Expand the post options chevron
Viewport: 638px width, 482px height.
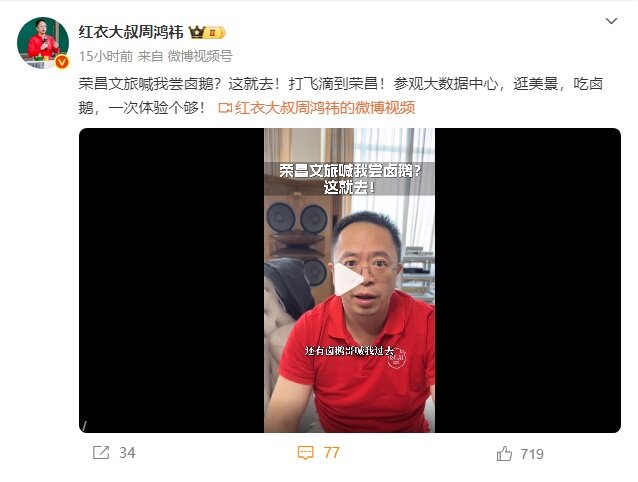pyautogui.click(x=611, y=21)
